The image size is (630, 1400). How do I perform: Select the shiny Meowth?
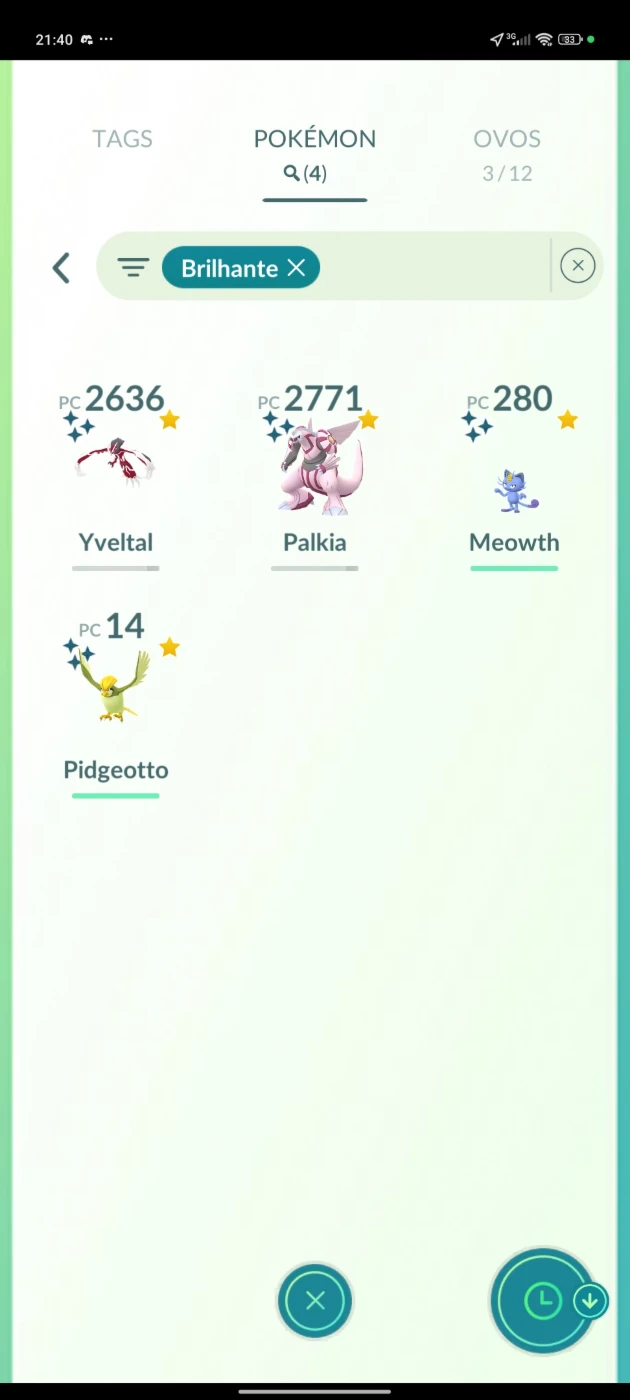pyautogui.click(x=514, y=476)
